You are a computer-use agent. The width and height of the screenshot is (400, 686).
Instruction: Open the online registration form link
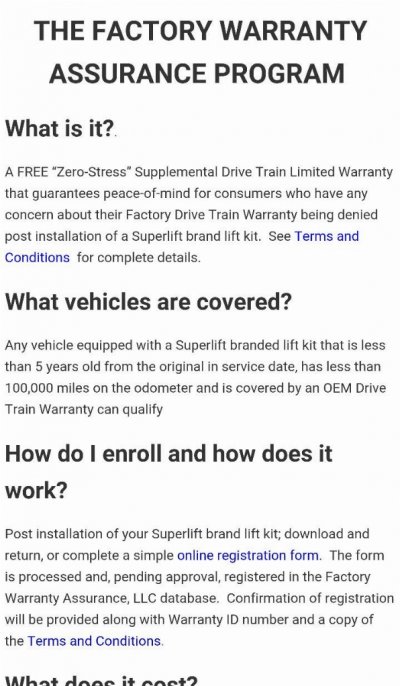click(248, 555)
